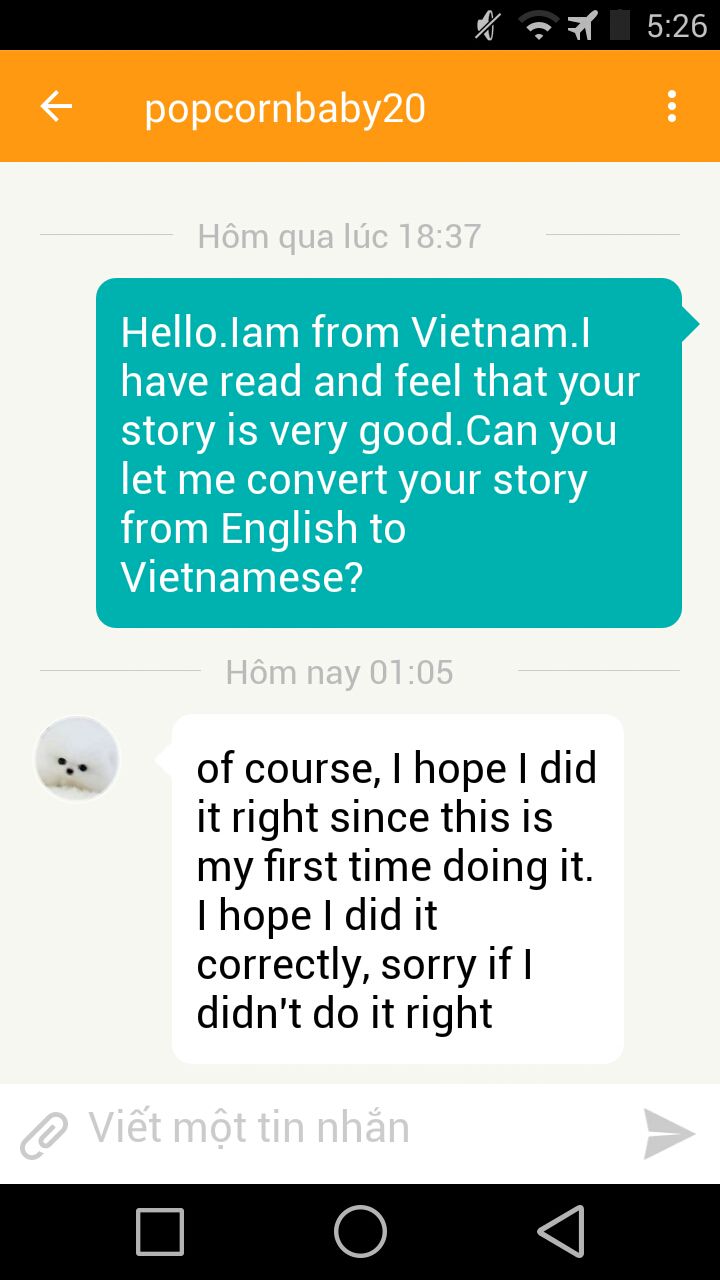
Task: Open the three-dot overflow menu
Action: (671, 106)
